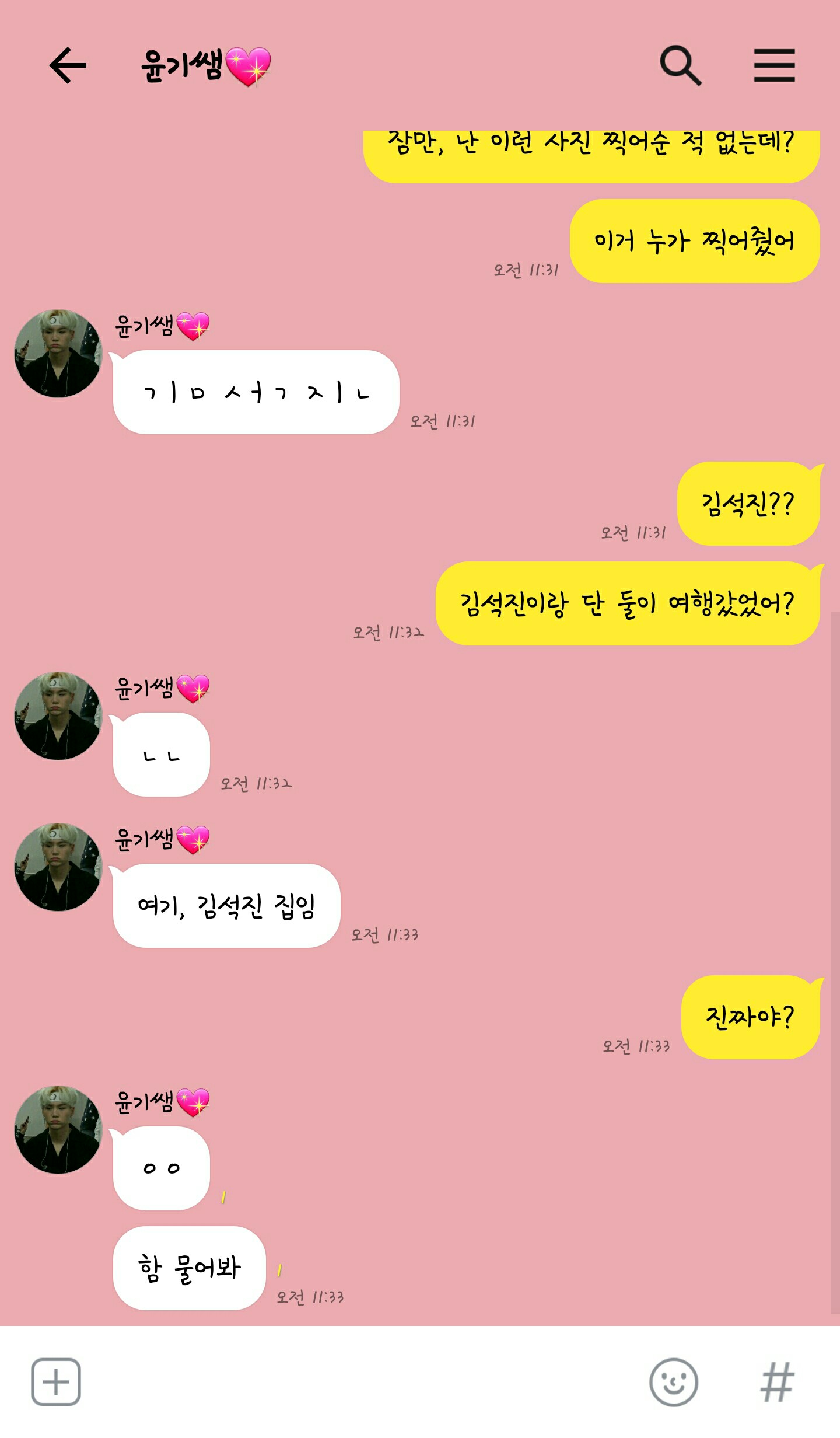Open 윤기쌤's profile picture next to ㄴㄴ message

tap(58, 715)
